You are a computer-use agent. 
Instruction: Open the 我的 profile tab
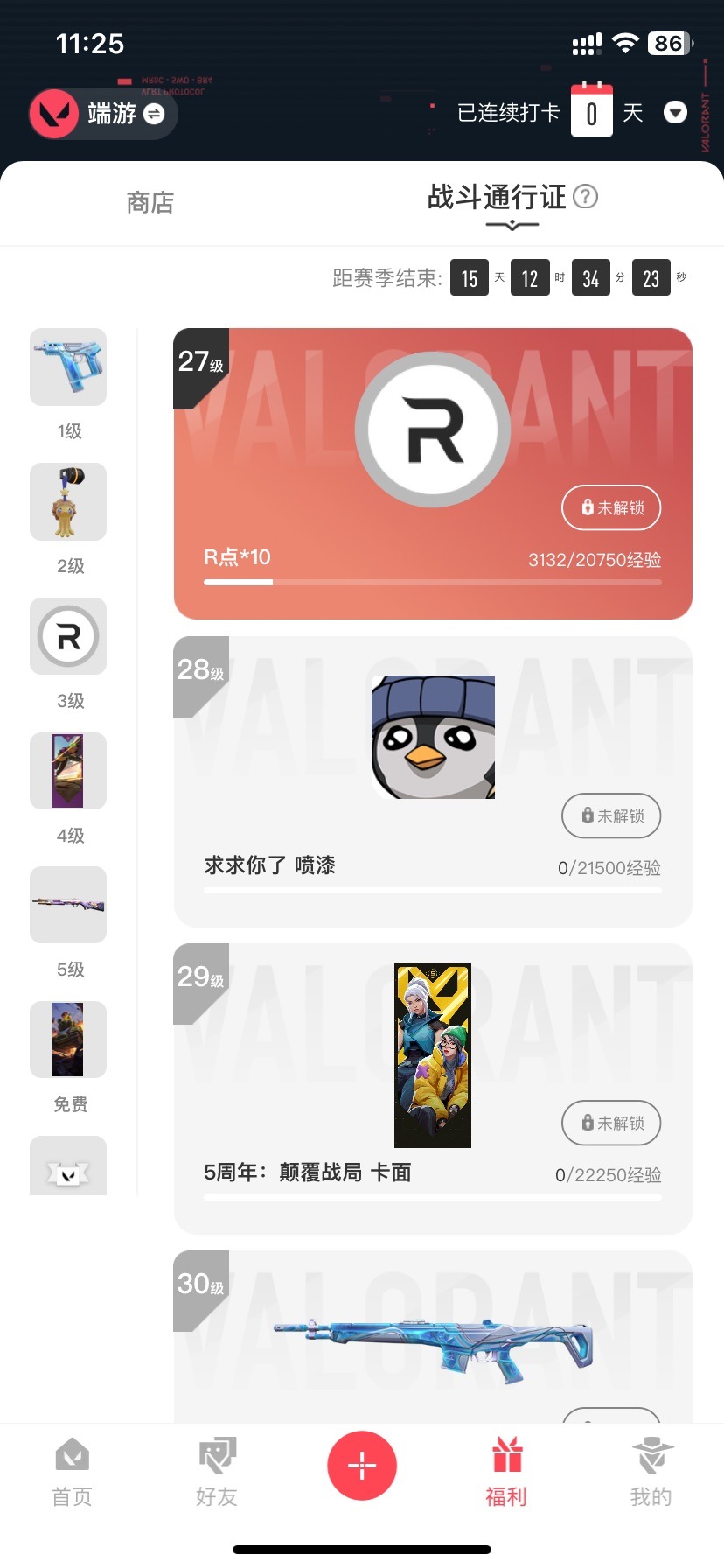point(651,1472)
